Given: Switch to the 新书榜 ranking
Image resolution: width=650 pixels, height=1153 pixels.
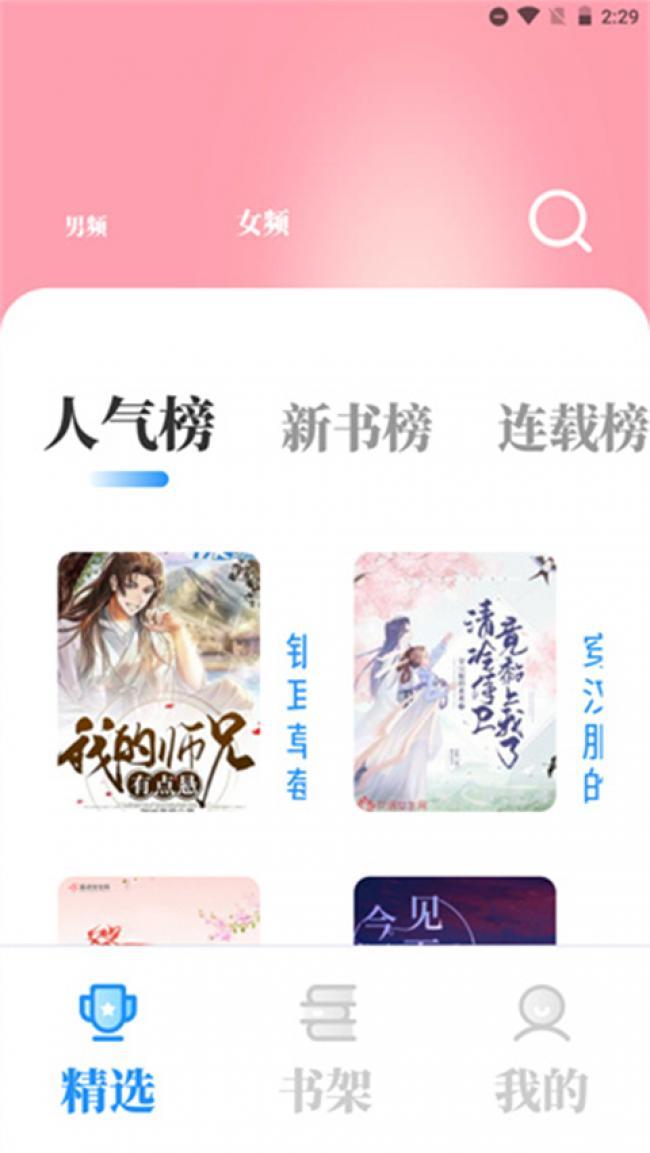Looking at the screenshot, I should pos(356,429).
